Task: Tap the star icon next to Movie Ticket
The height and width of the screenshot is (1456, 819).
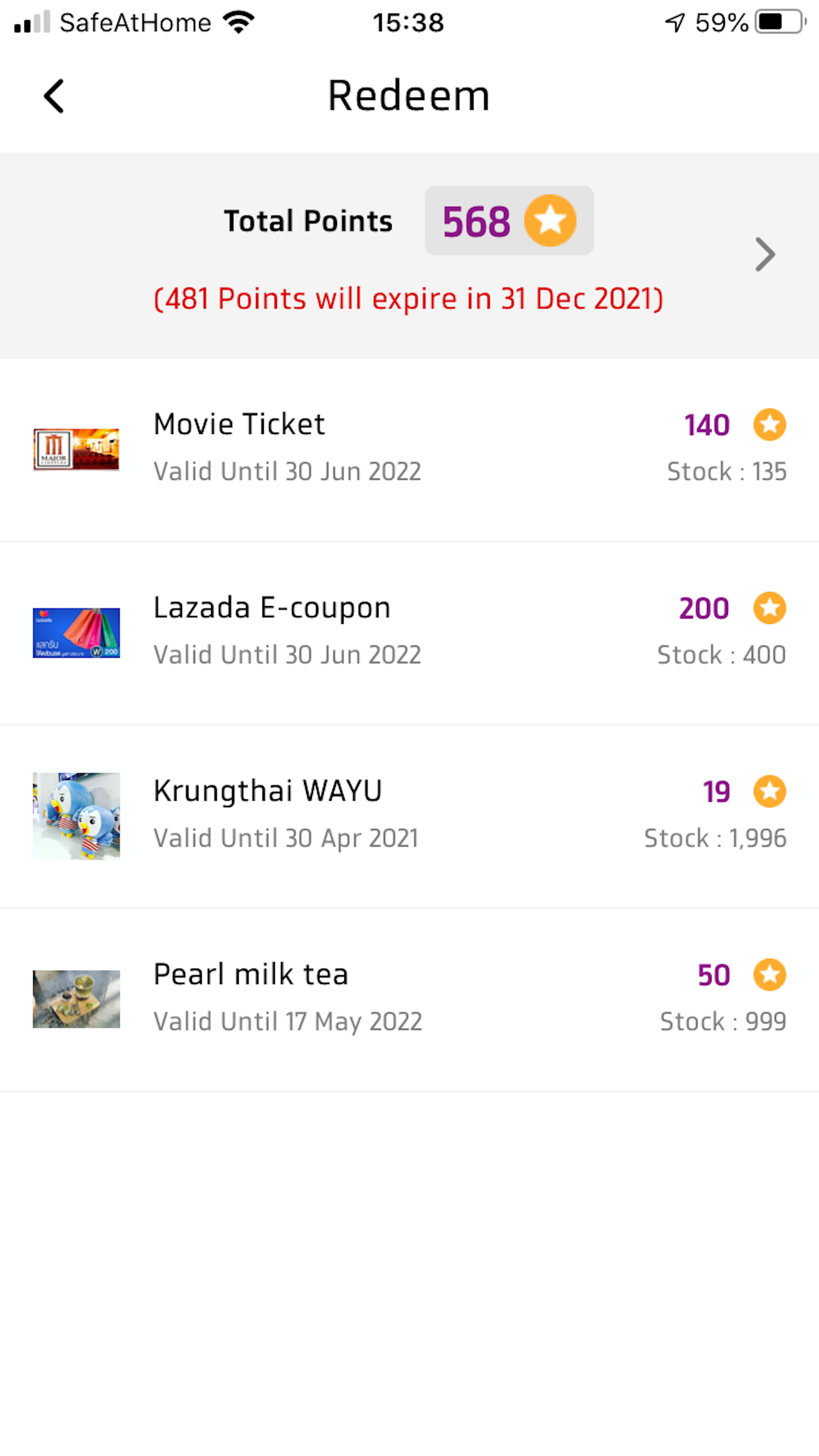Action: 770,425
